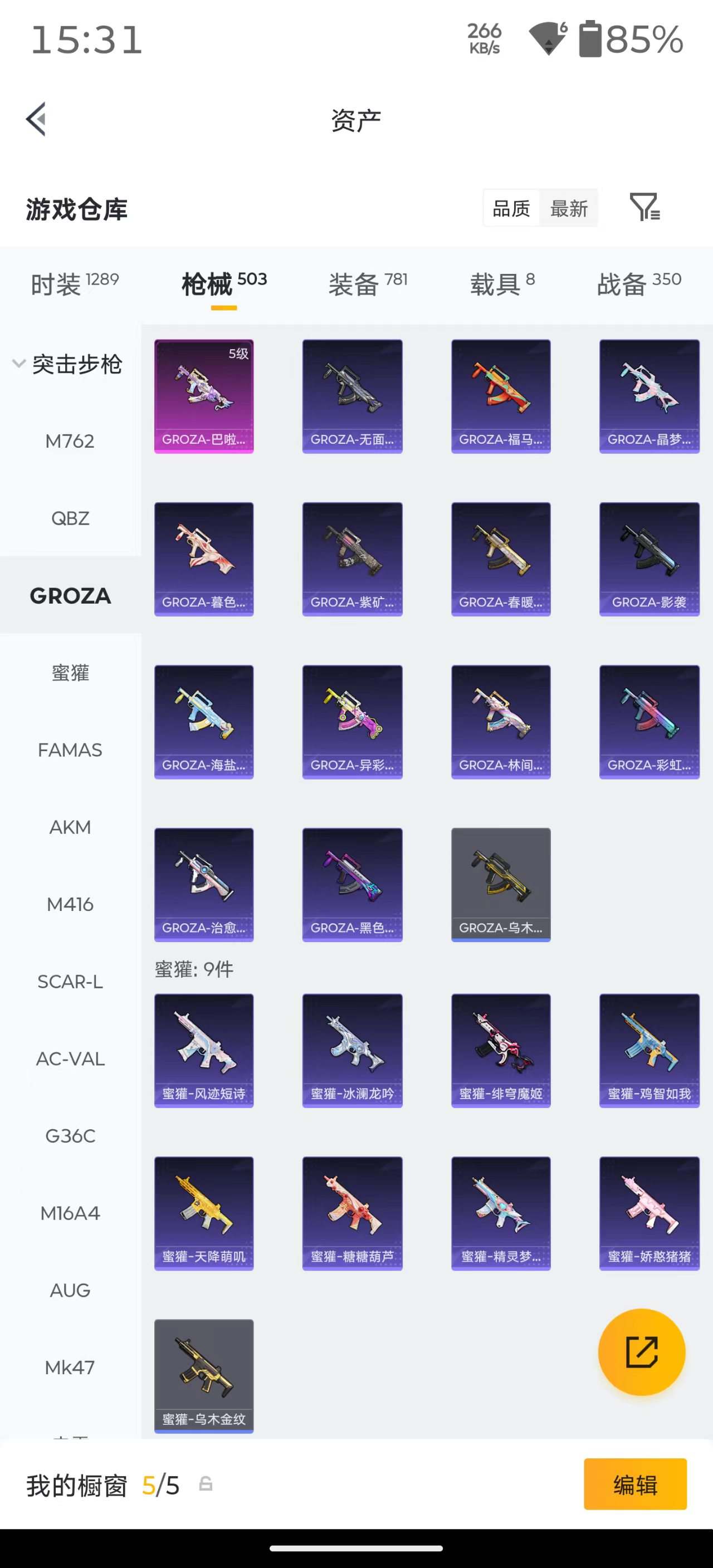Select SCAR-L in the weapon list
713x1568 pixels.
[x=70, y=981]
